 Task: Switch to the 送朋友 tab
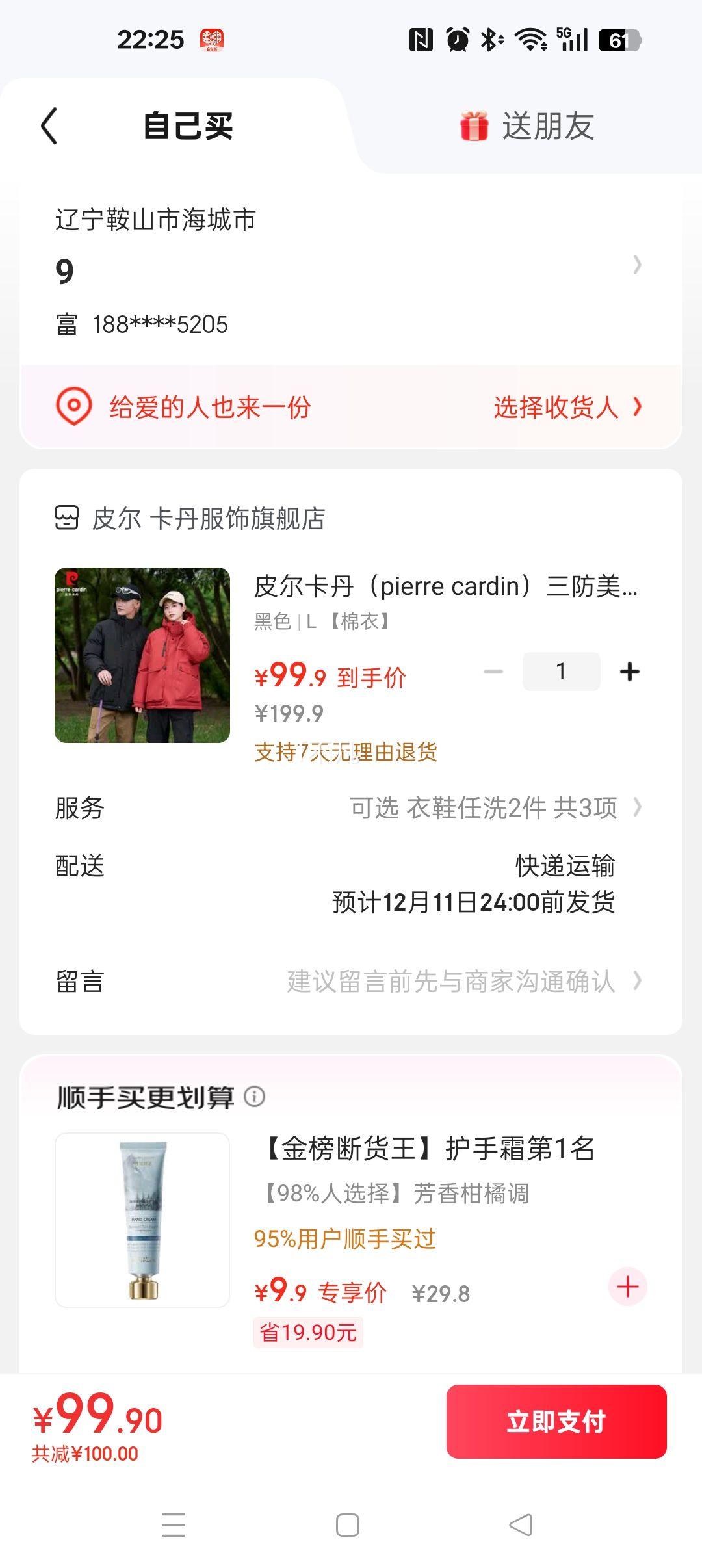tap(548, 127)
